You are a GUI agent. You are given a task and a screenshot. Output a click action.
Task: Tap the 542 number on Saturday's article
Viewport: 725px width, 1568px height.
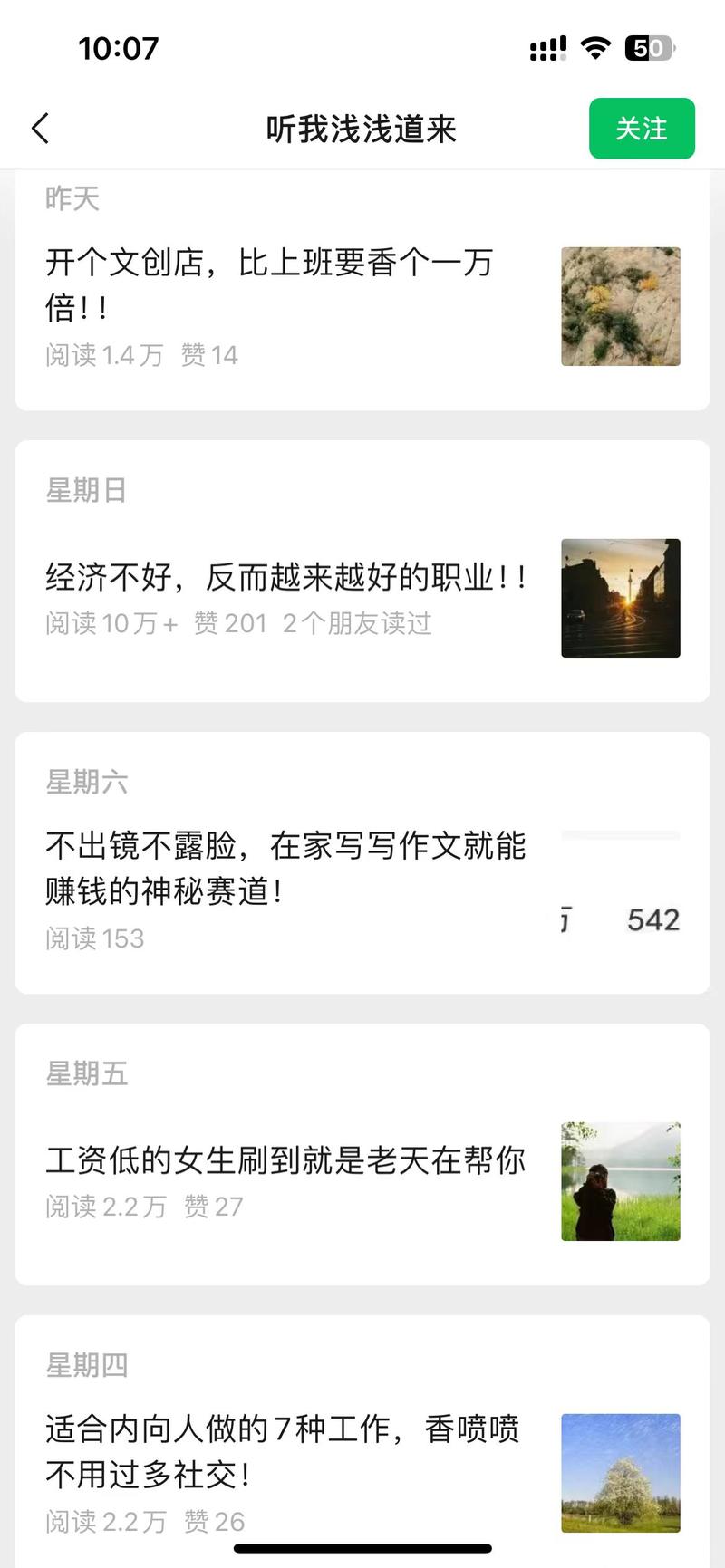tap(652, 919)
